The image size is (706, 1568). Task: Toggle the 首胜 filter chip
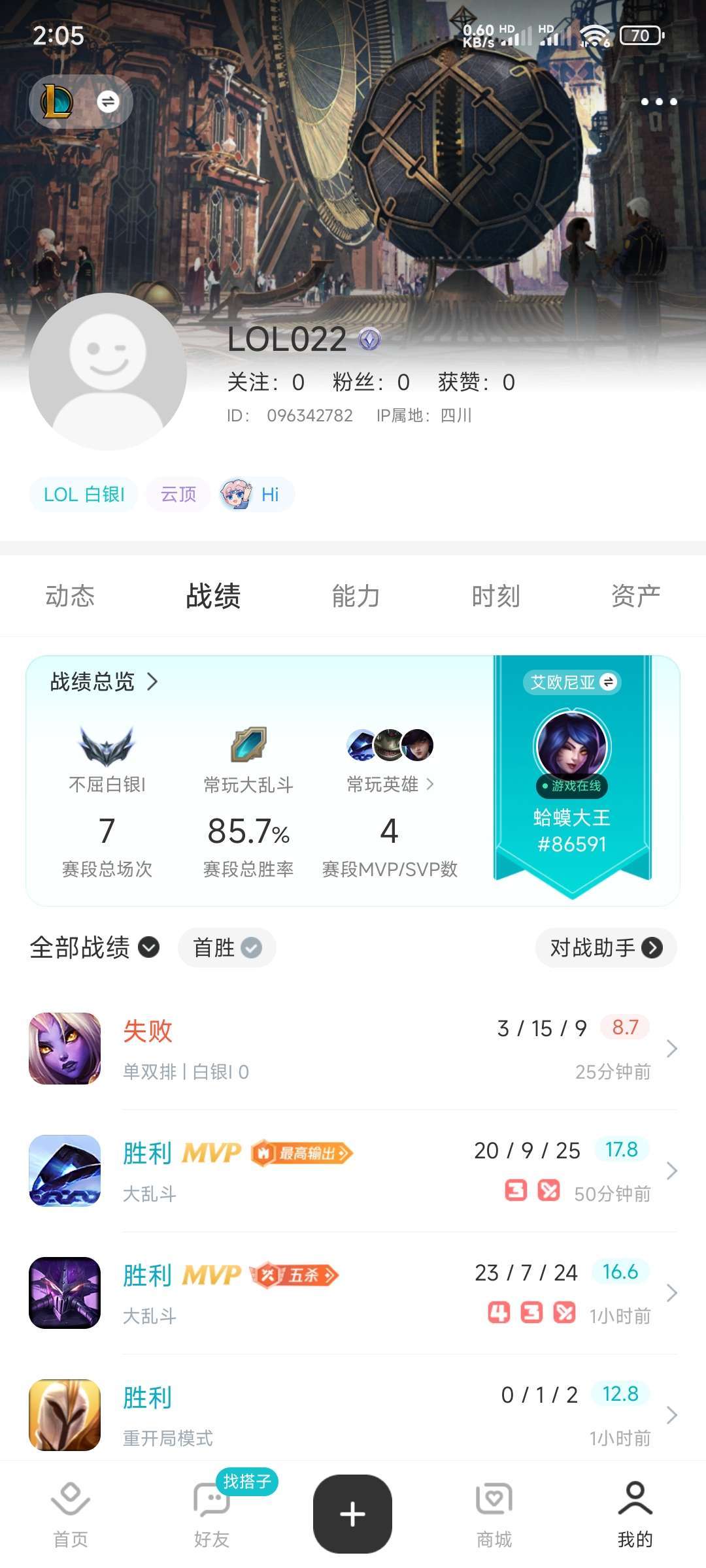point(227,947)
